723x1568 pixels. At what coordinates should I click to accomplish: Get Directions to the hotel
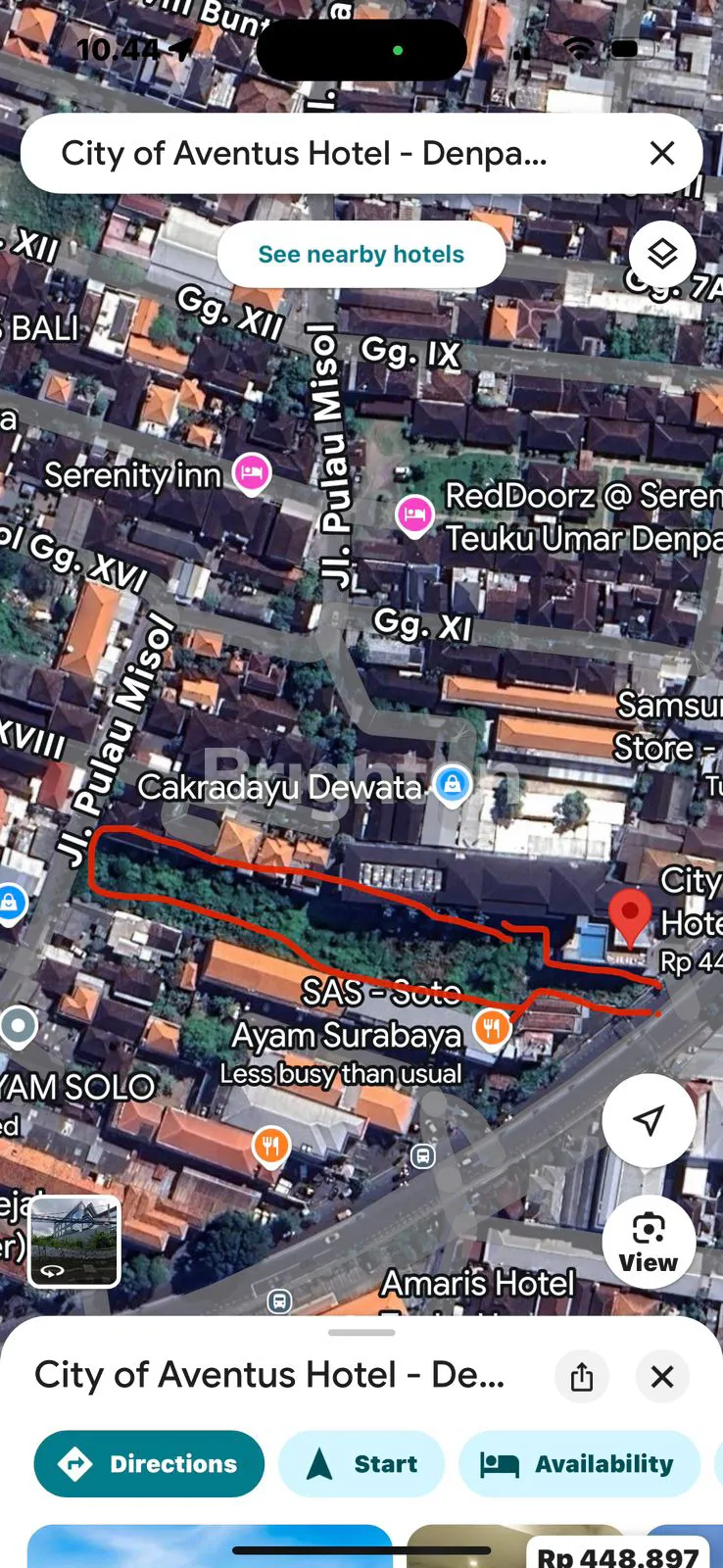coord(149,1463)
